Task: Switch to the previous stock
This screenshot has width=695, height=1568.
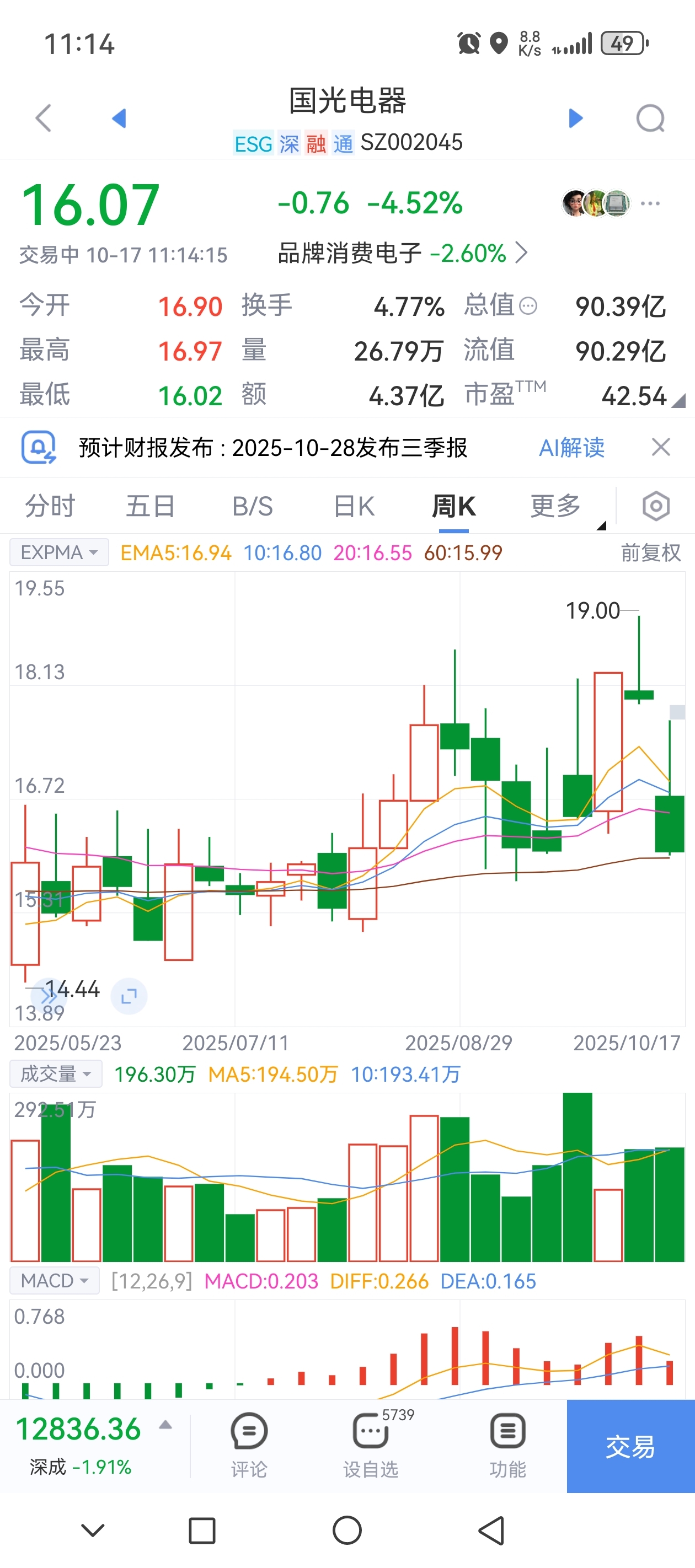Action: [119, 118]
